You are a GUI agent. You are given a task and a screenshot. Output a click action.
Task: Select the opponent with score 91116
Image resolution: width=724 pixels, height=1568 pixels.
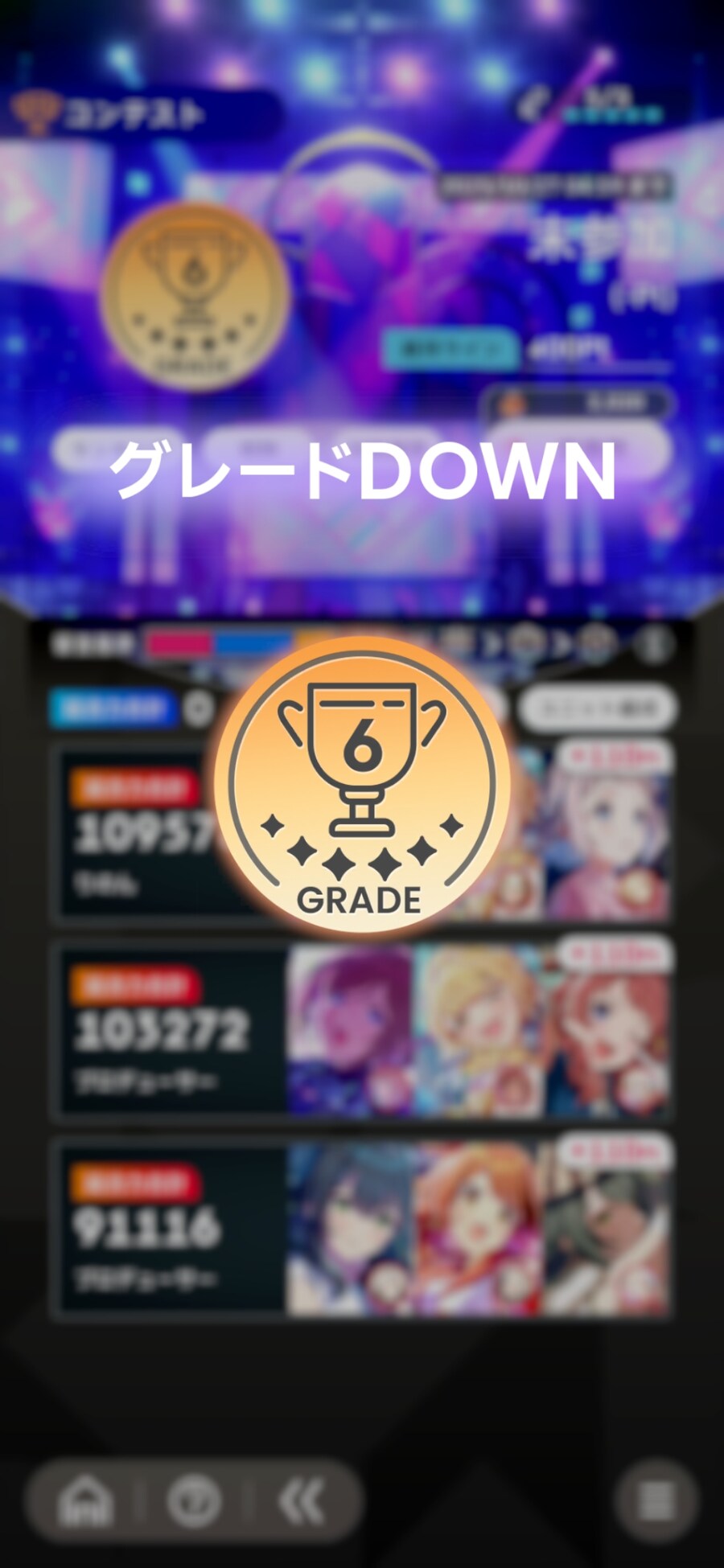point(362,1230)
